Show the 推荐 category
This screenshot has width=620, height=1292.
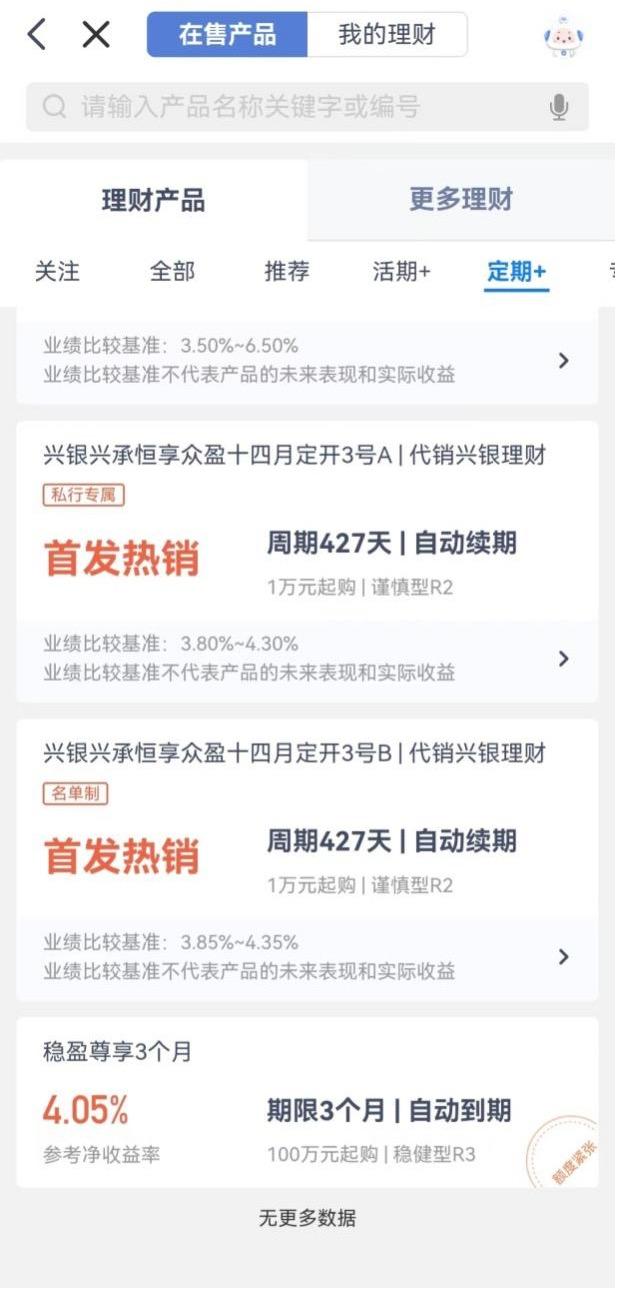coord(287,272)
